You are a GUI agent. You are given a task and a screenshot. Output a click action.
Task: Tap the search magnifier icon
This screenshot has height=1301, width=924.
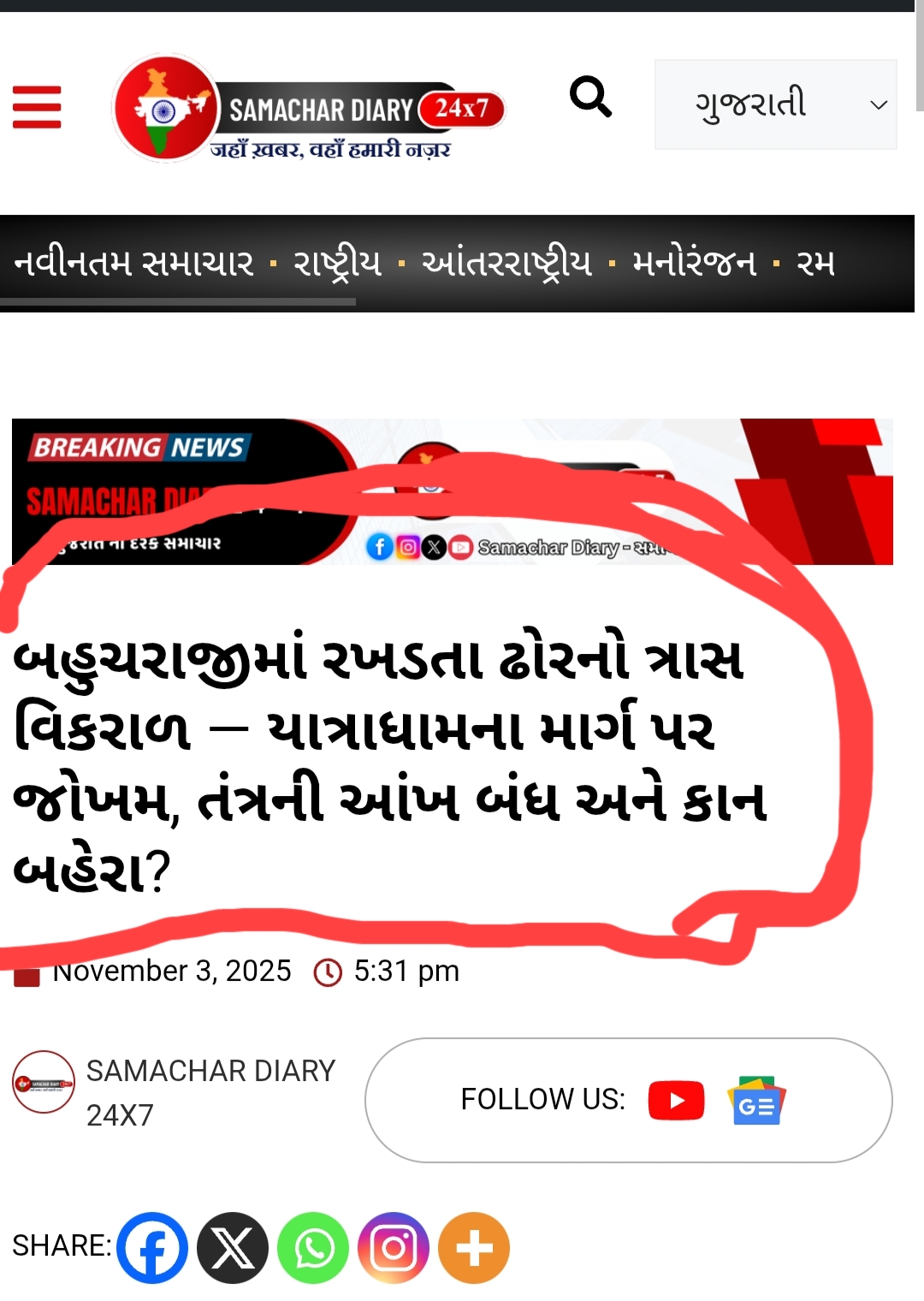tap(590, 97)
